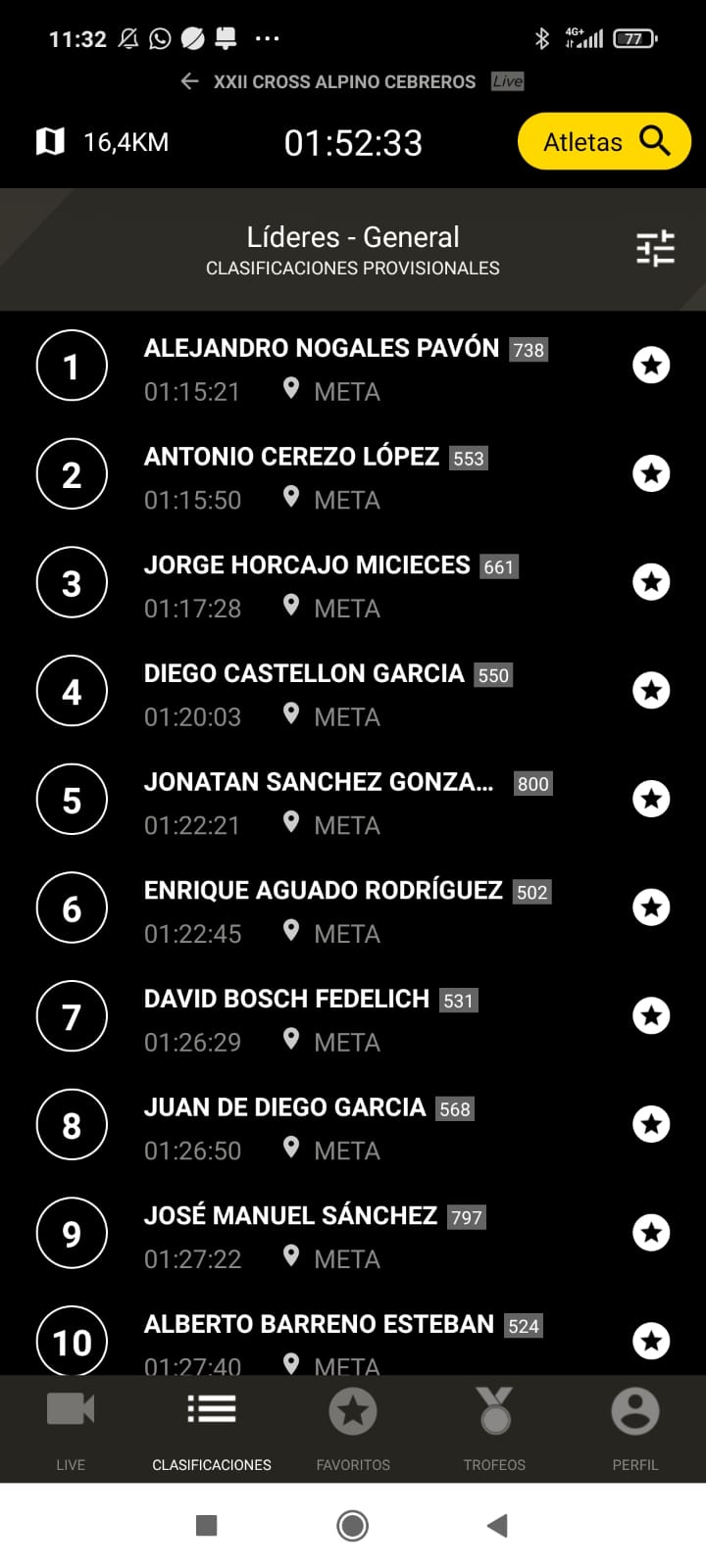
Task: View Jorge Horcajo Micieces details
Action: tap(307, 584)
